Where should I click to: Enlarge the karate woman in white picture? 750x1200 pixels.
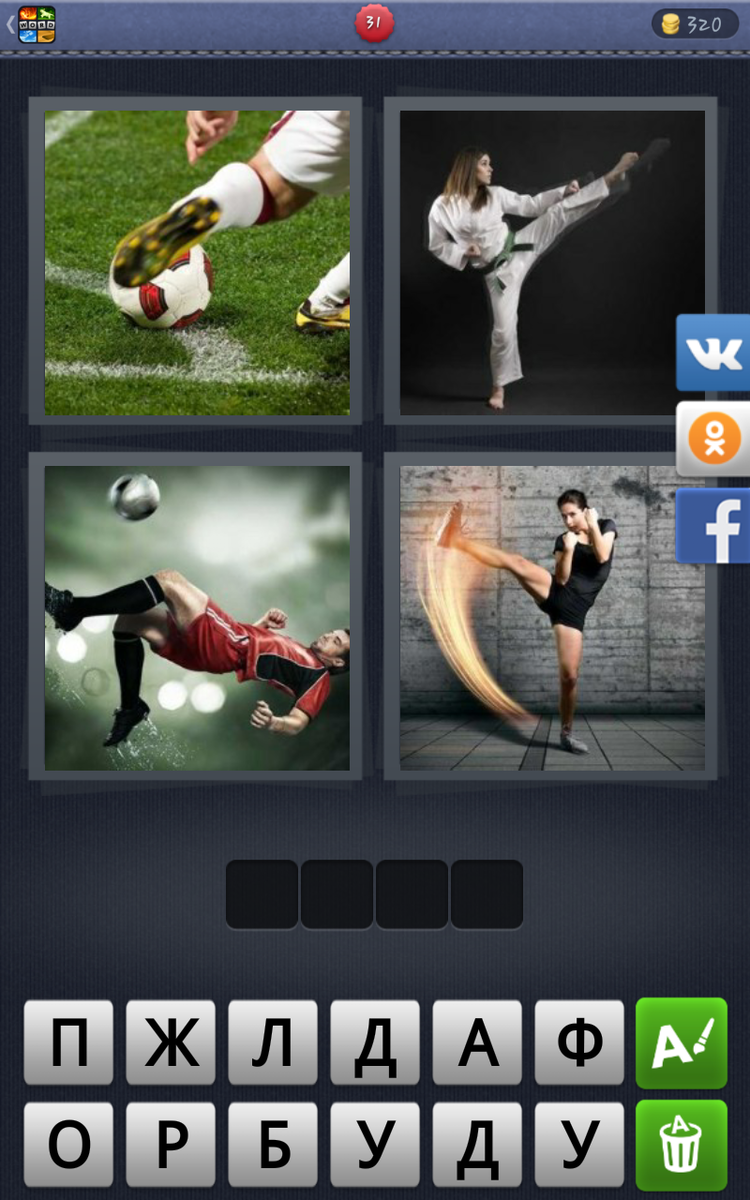coord(551,262)
